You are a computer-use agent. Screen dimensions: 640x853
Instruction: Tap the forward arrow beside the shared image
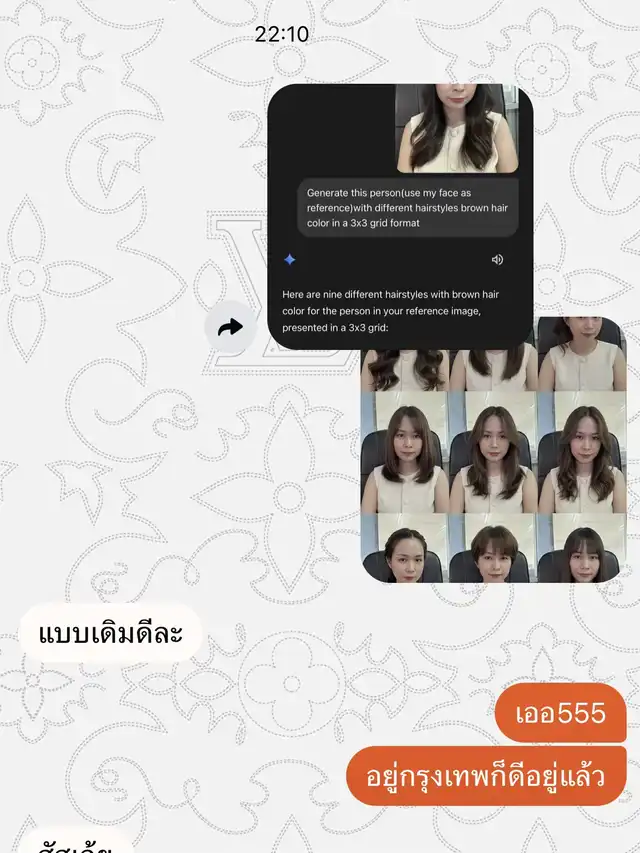[x=231, y=327]
